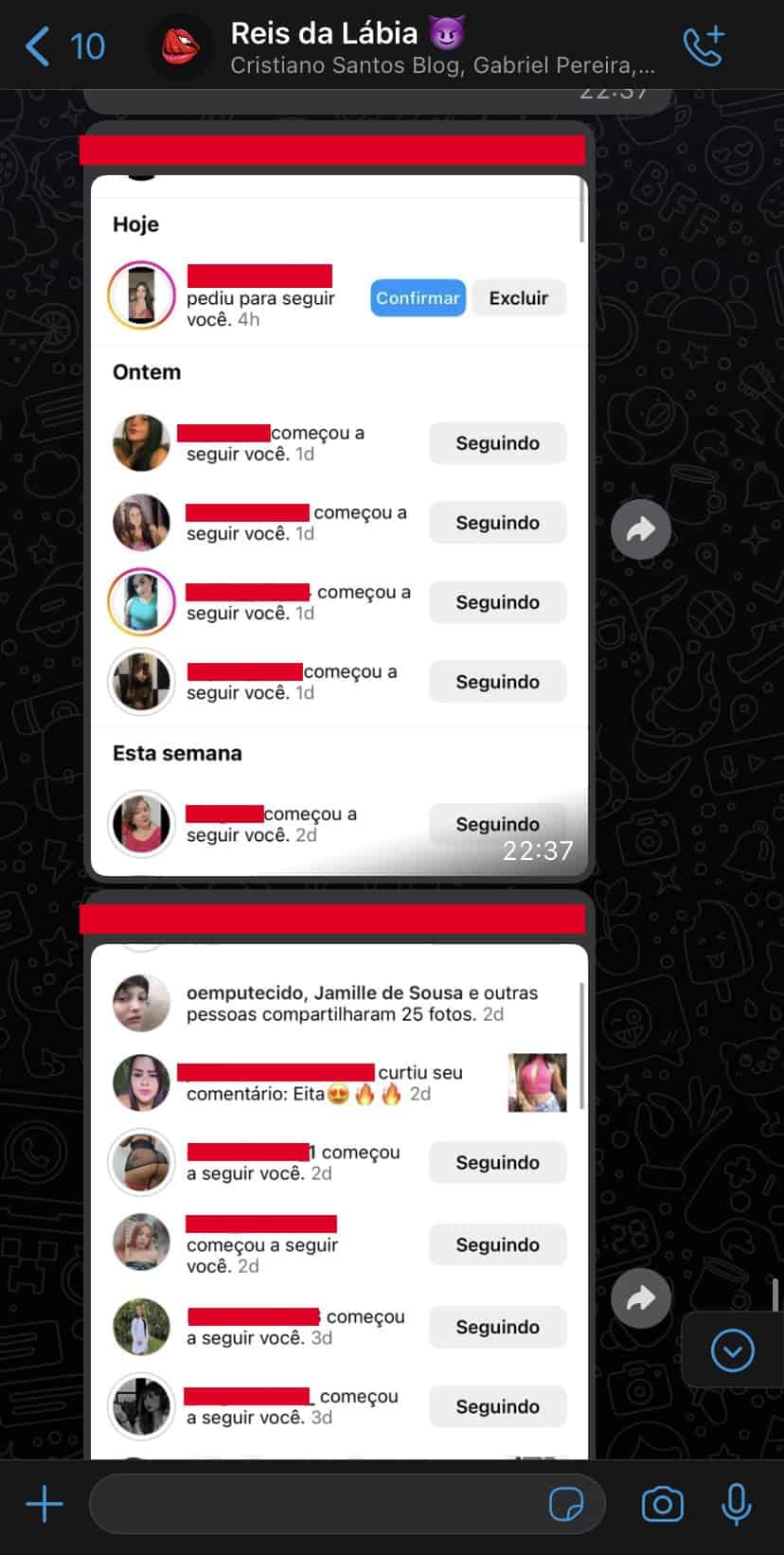Jump to the latest messages
784x1555 pixels.
[732, 1350]
